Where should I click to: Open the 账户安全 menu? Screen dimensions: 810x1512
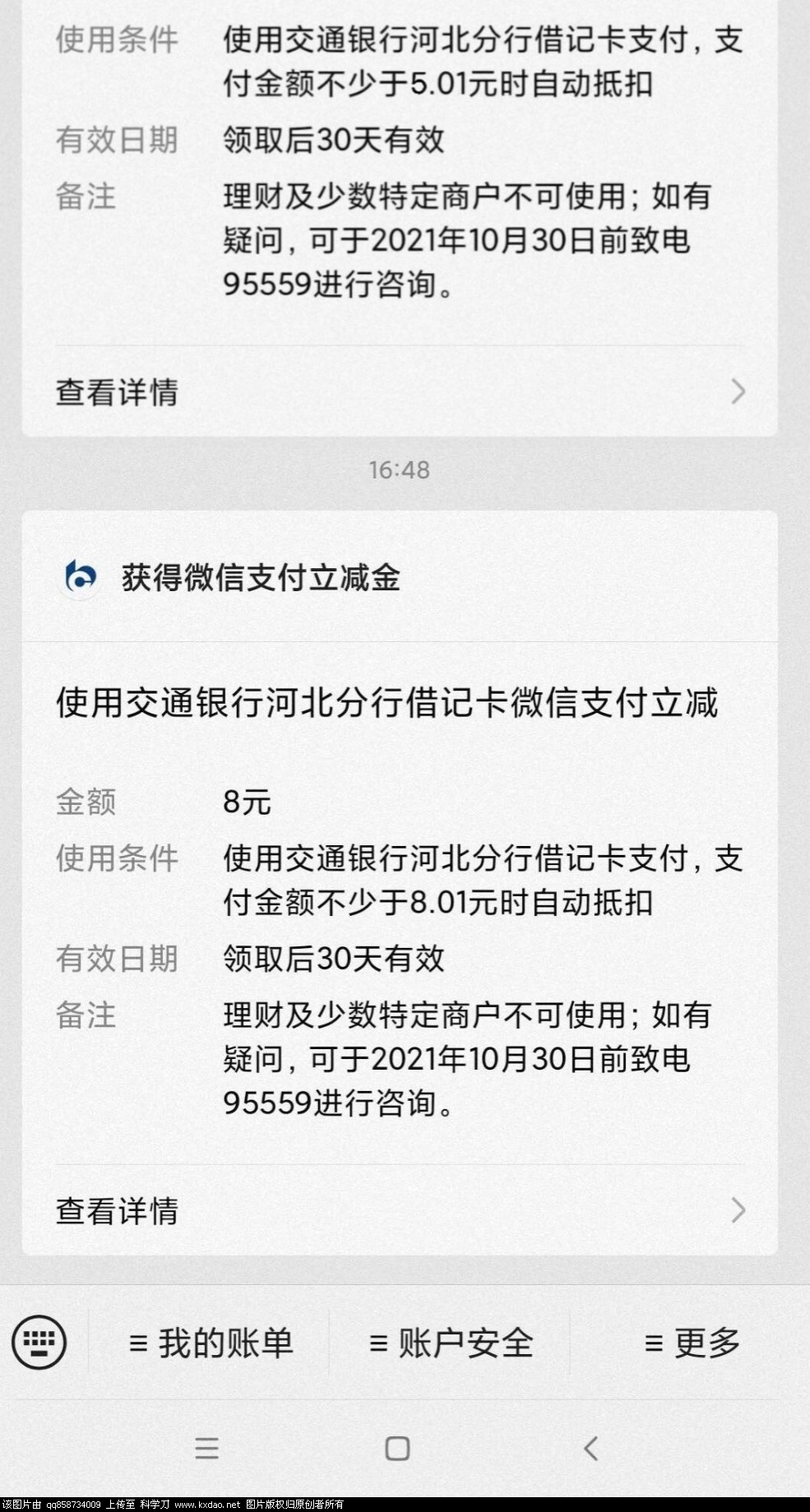coord(451,1343)
